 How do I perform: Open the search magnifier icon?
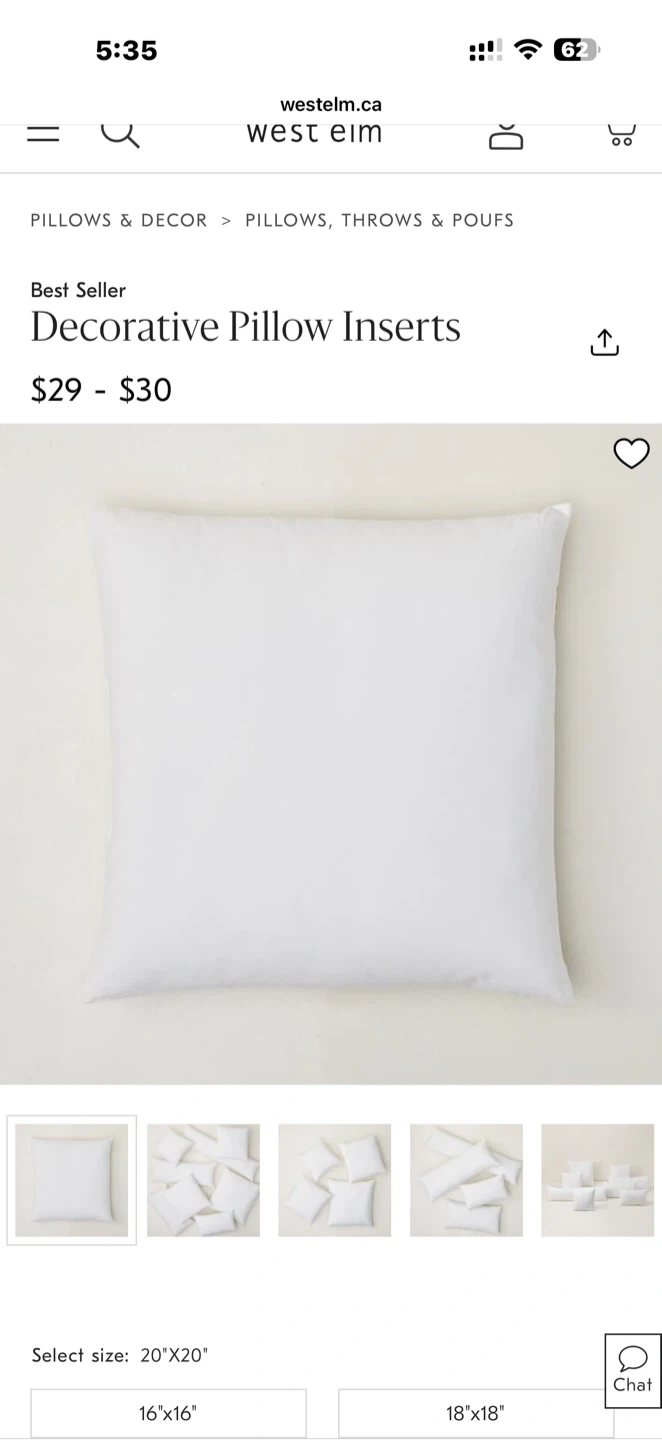pyautogui.click(x=120, y=133)
